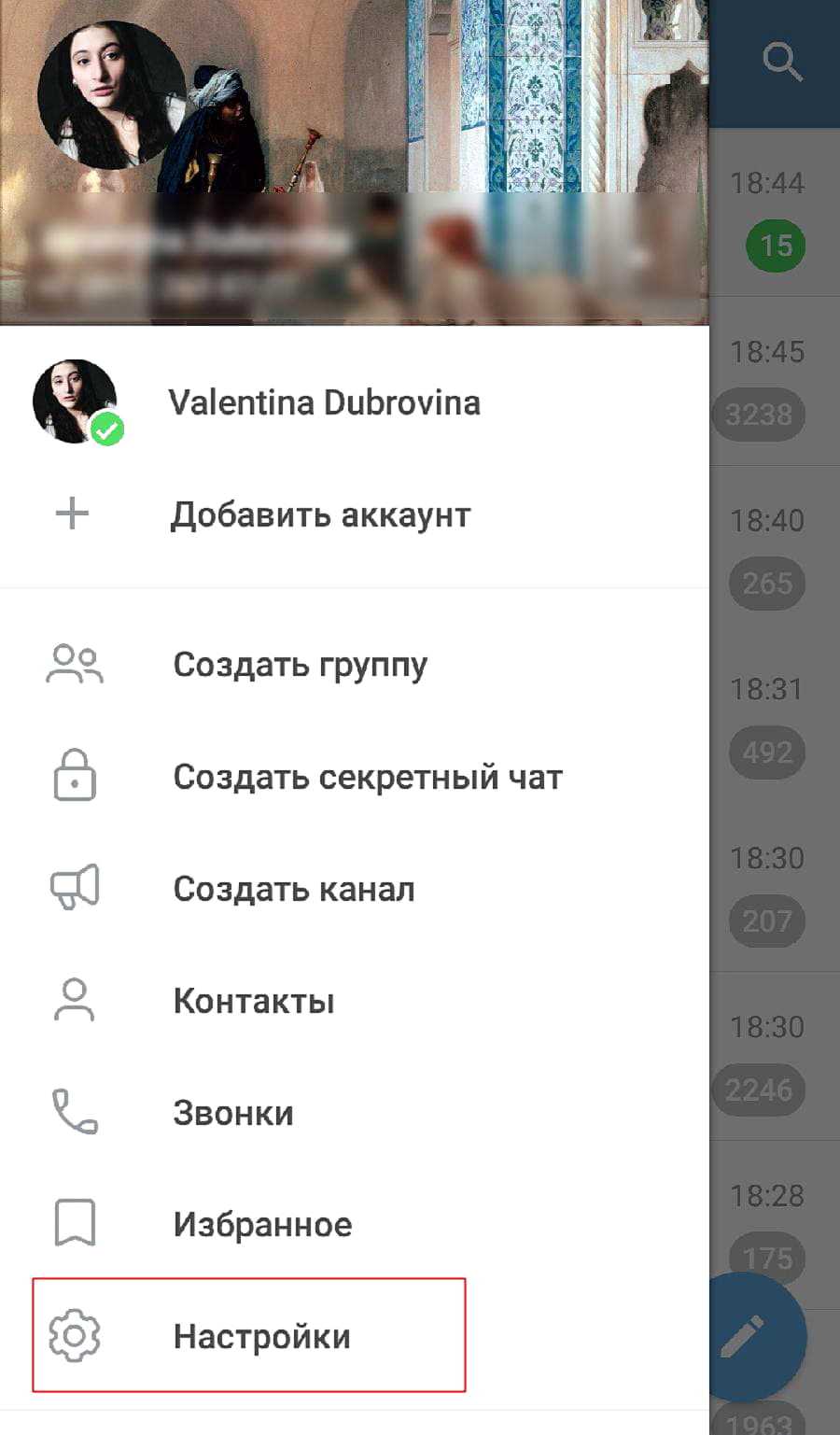Open Создать группу
Viewport: 840px width, 1435px height.
click(x=300, y=665)
